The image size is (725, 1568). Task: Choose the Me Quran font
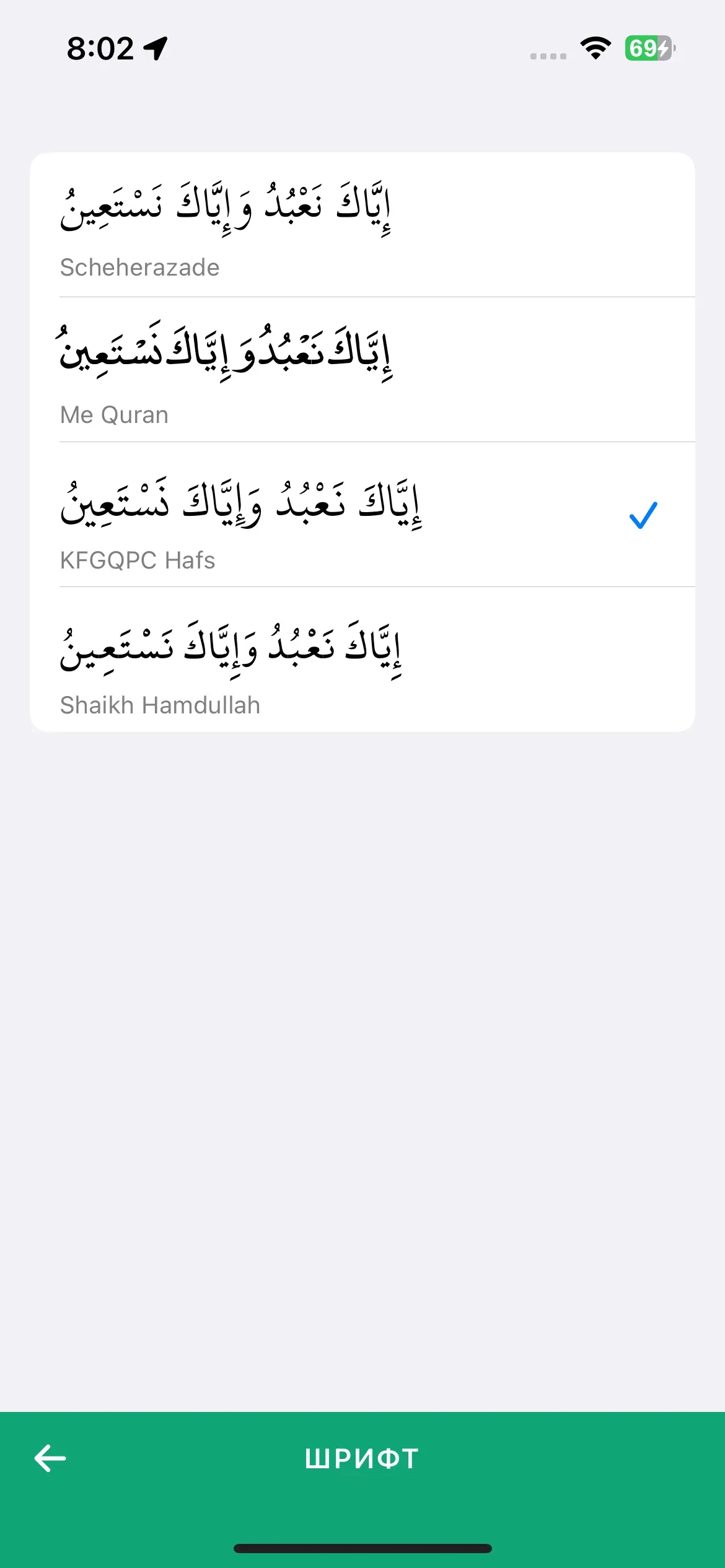(362, 370)
